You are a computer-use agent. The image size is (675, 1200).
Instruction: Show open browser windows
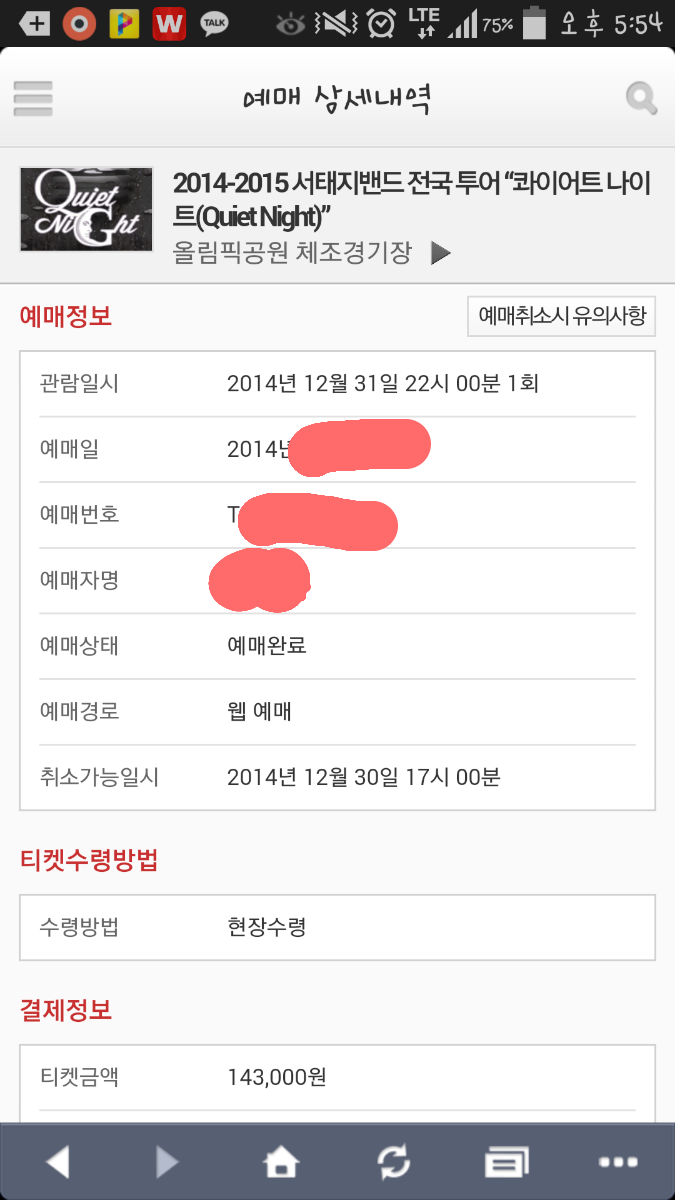506,1162
